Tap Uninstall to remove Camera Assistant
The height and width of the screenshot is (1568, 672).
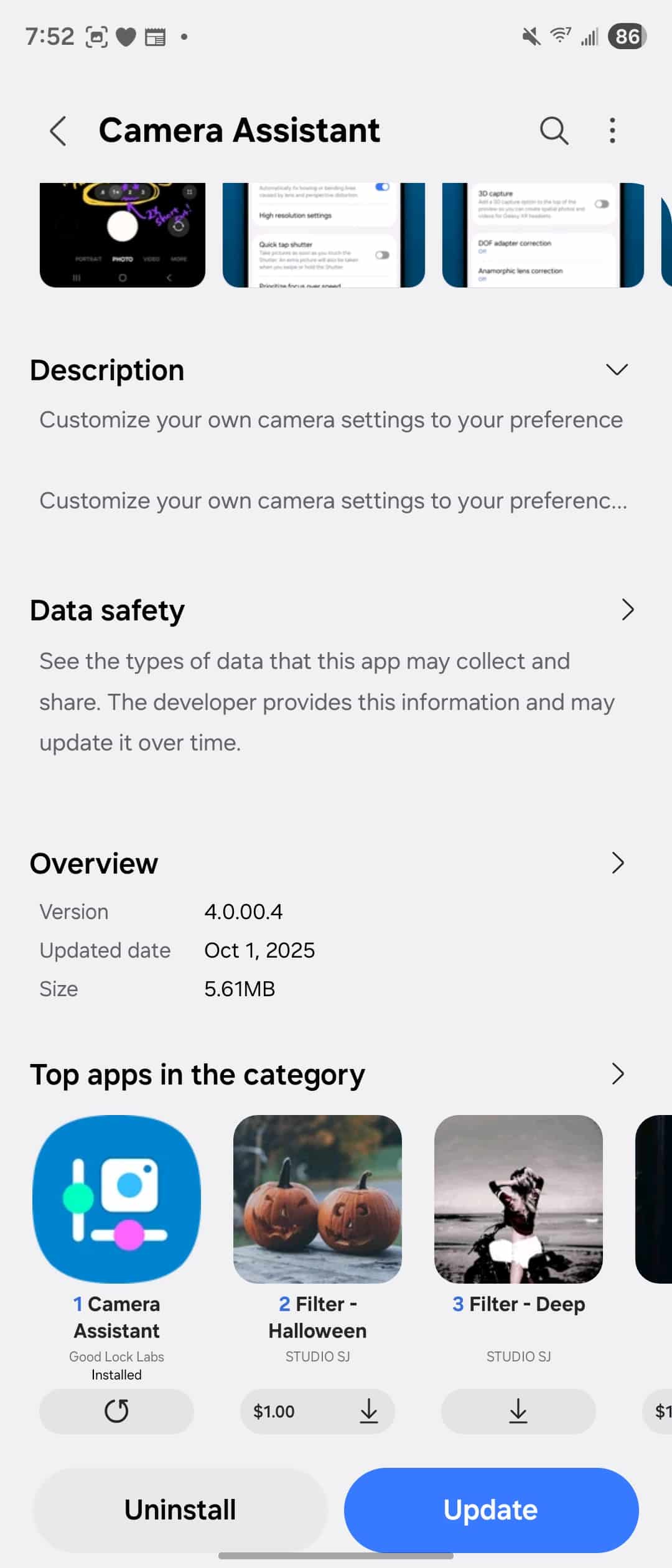tap(180, 1510)
